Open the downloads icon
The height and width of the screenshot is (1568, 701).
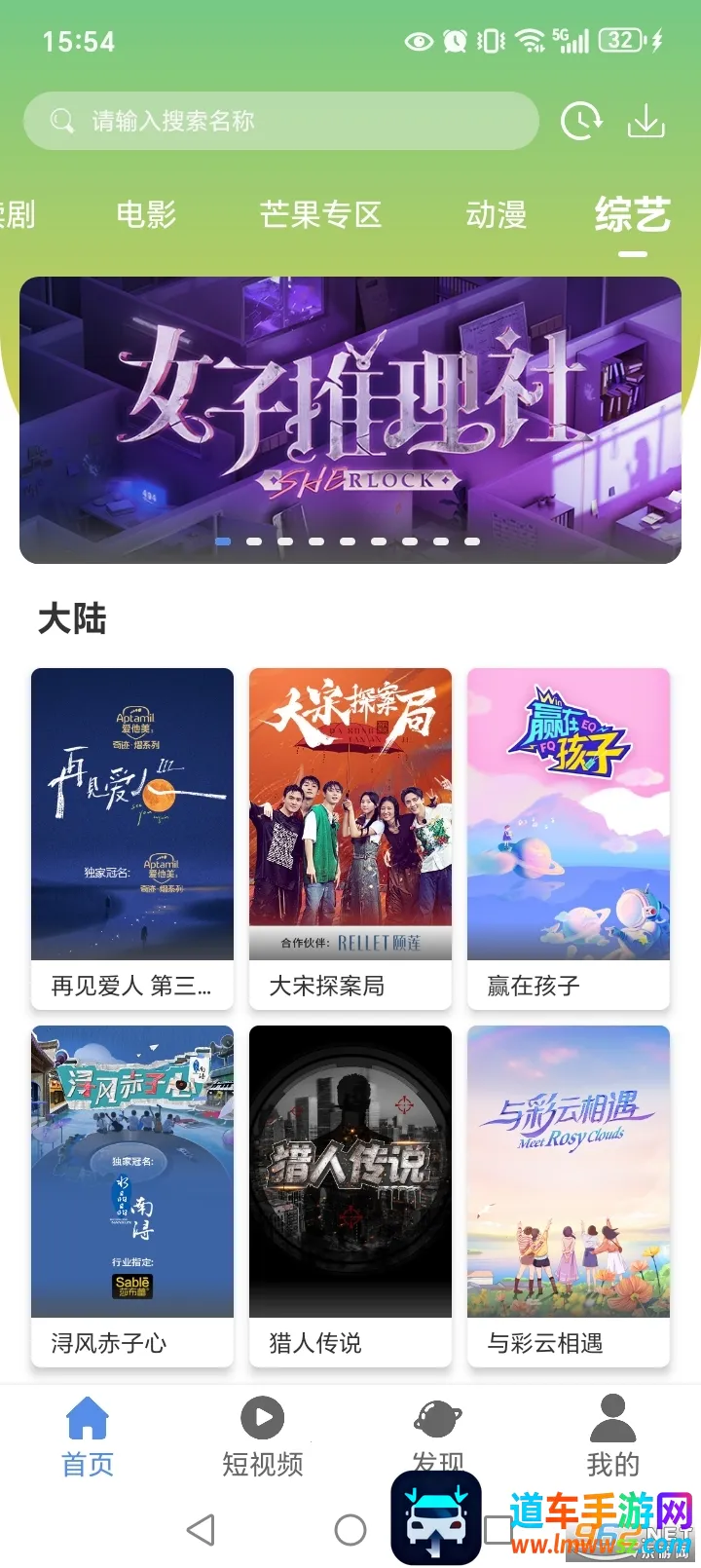[646, 122]
